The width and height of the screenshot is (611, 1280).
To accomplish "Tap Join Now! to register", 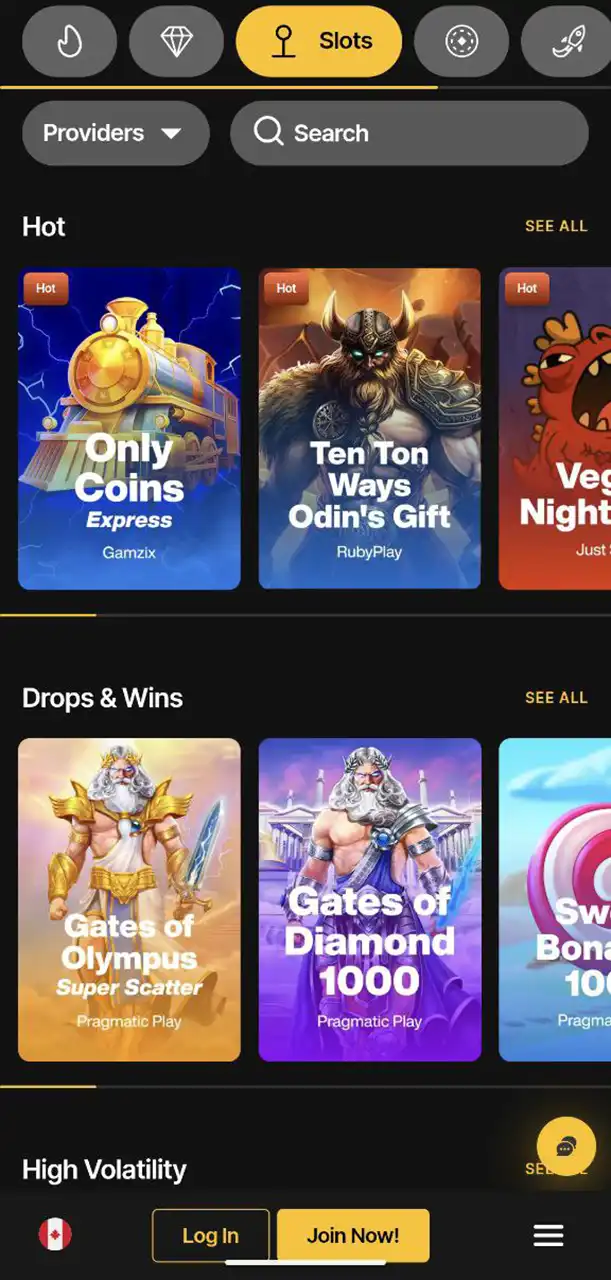I will coord(352,1235).
